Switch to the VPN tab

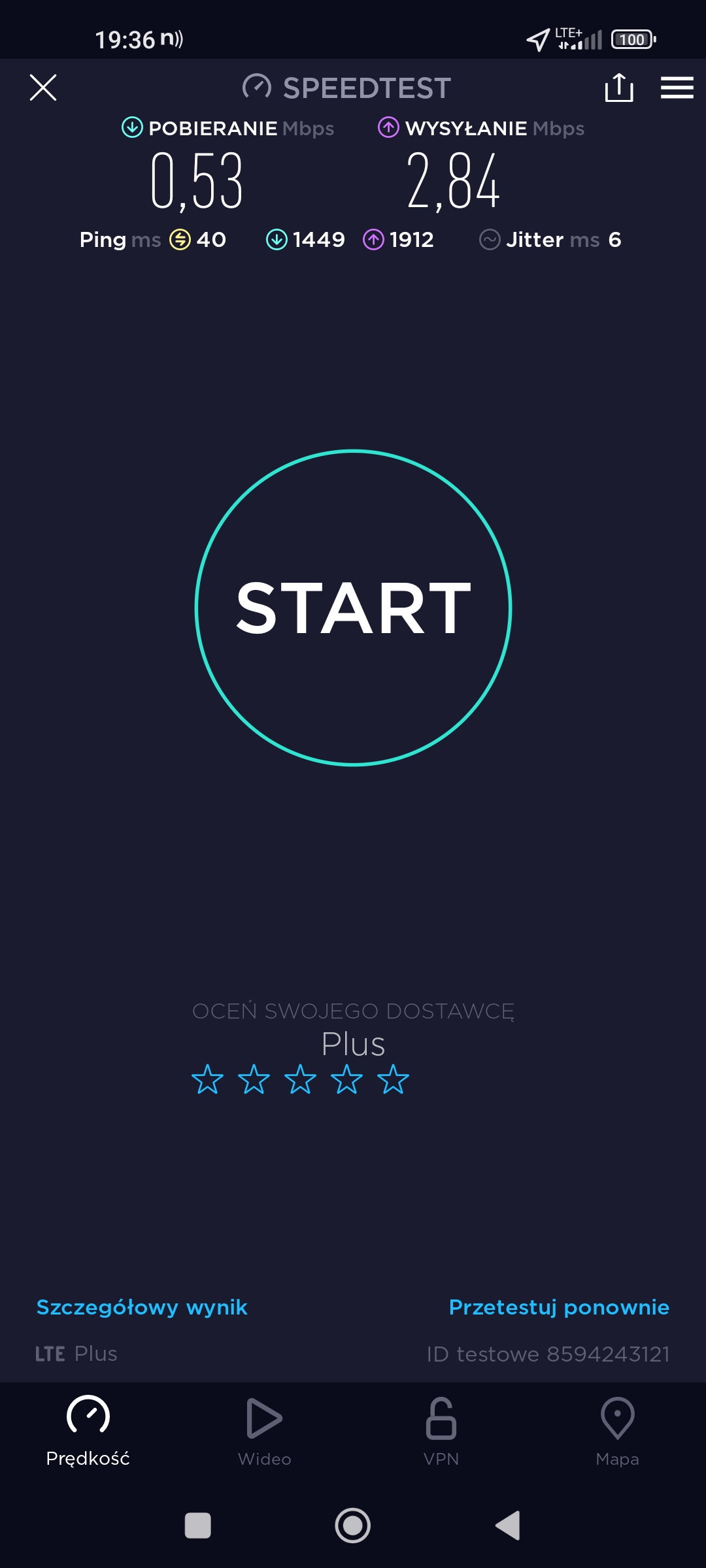[x=441, y=1431]
